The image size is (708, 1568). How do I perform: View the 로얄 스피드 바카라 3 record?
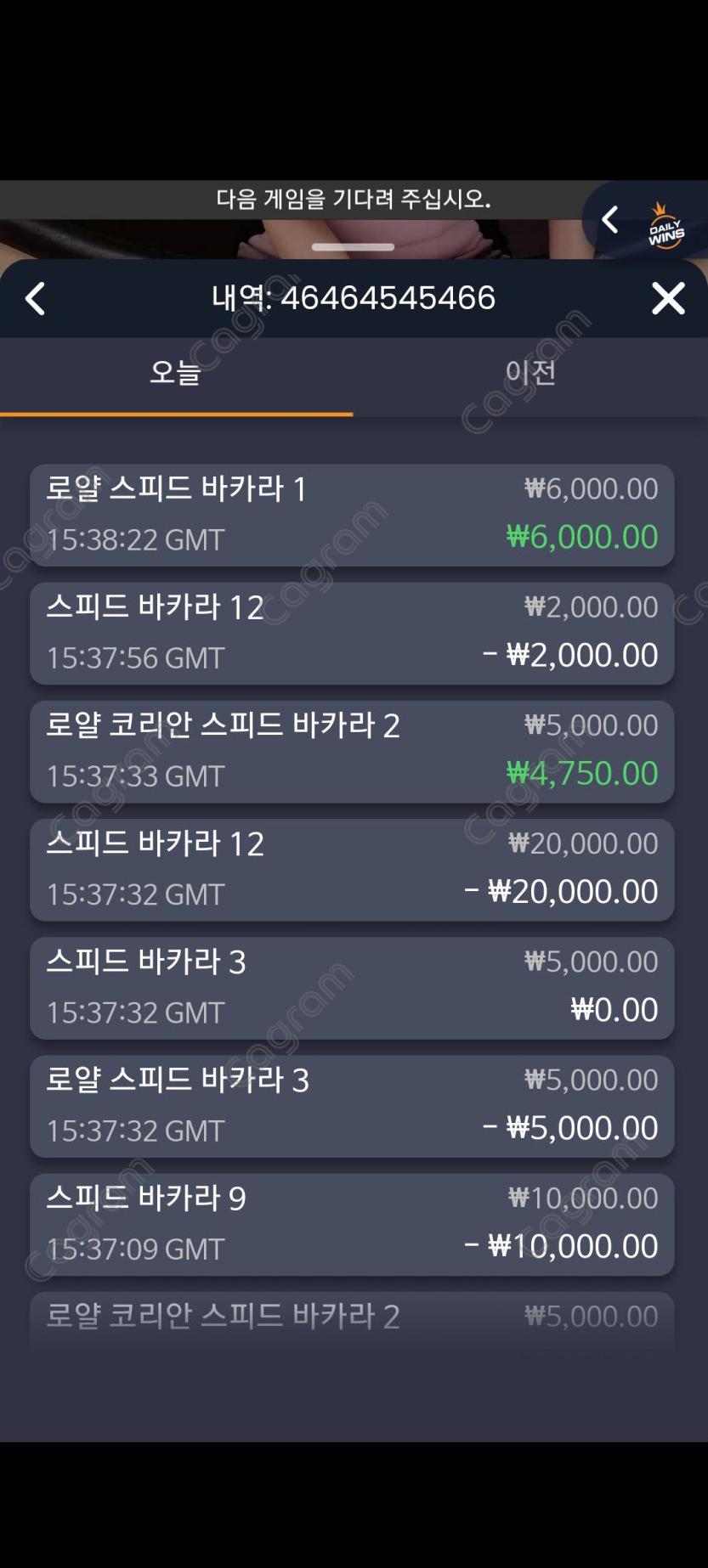click(352, 1105)
